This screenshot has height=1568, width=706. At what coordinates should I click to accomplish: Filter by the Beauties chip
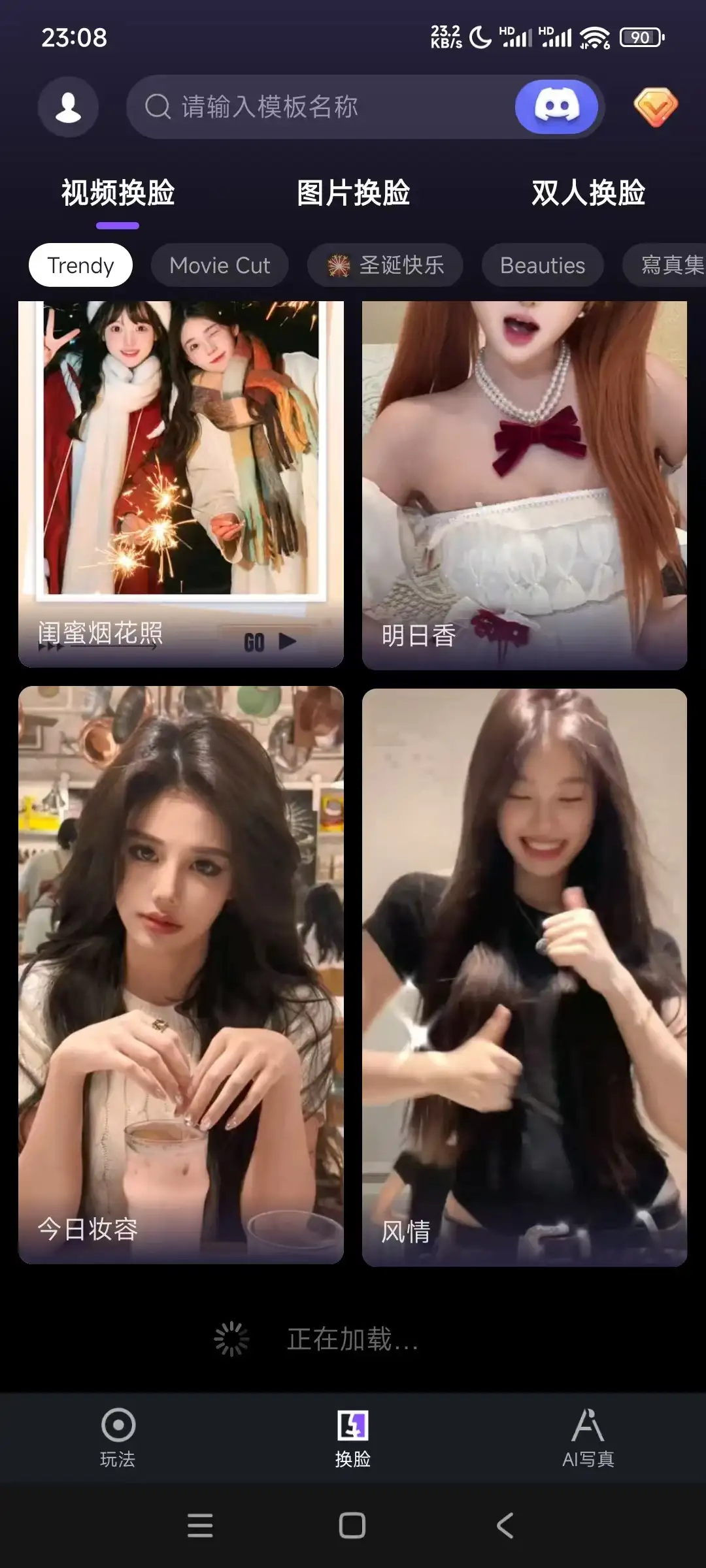(543, 265)
